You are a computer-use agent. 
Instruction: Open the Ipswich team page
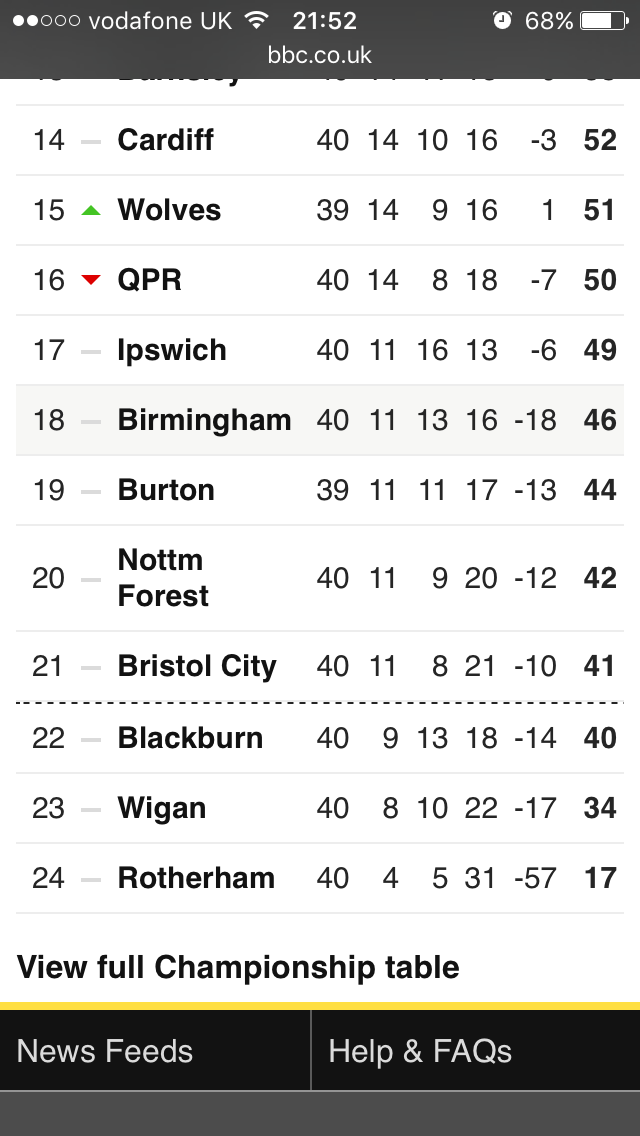coord(172,351)
